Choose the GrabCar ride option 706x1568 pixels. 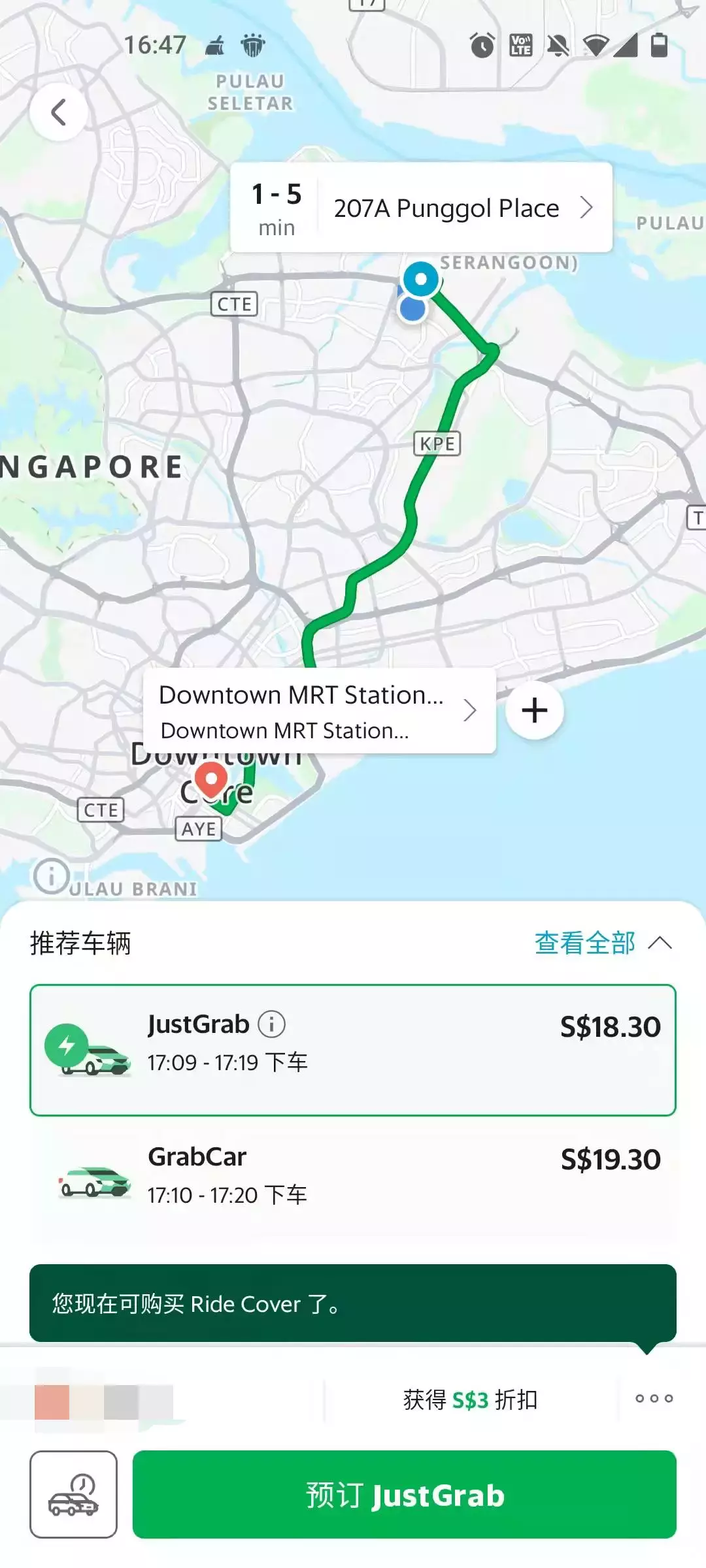[353, 1175]
